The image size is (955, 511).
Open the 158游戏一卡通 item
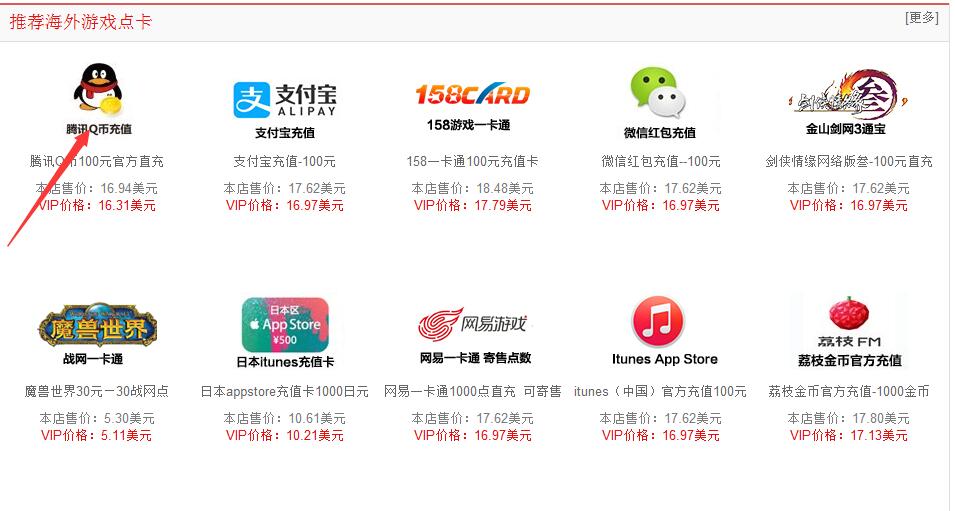tap(473, 102)
